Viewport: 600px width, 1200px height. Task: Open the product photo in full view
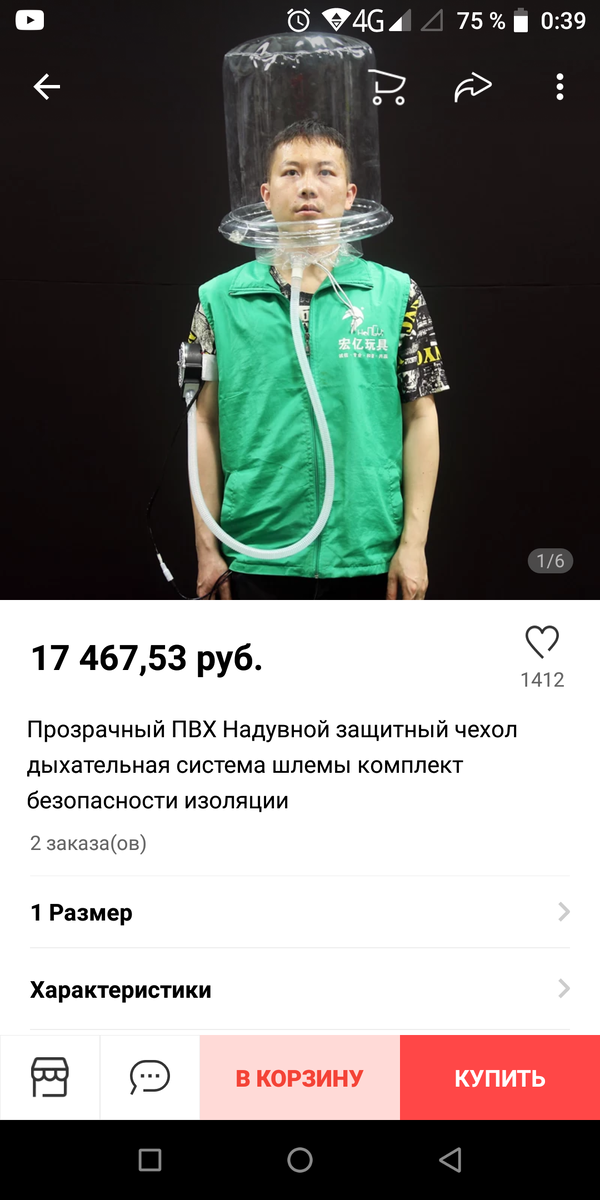[x=300, y=350]
